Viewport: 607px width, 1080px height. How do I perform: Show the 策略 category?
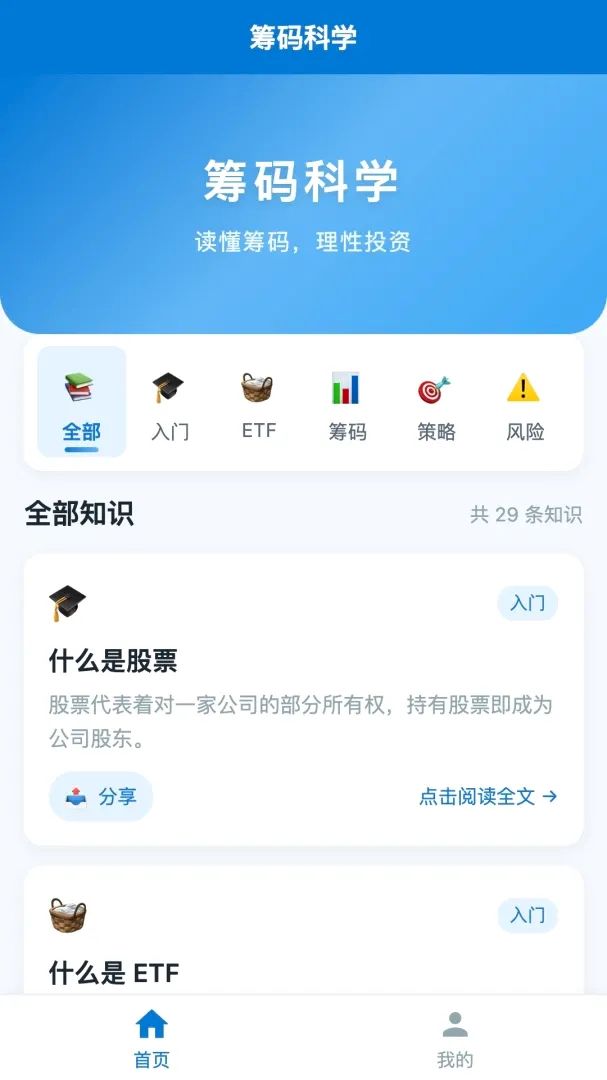pyautogui.click(x=436, y=402)
